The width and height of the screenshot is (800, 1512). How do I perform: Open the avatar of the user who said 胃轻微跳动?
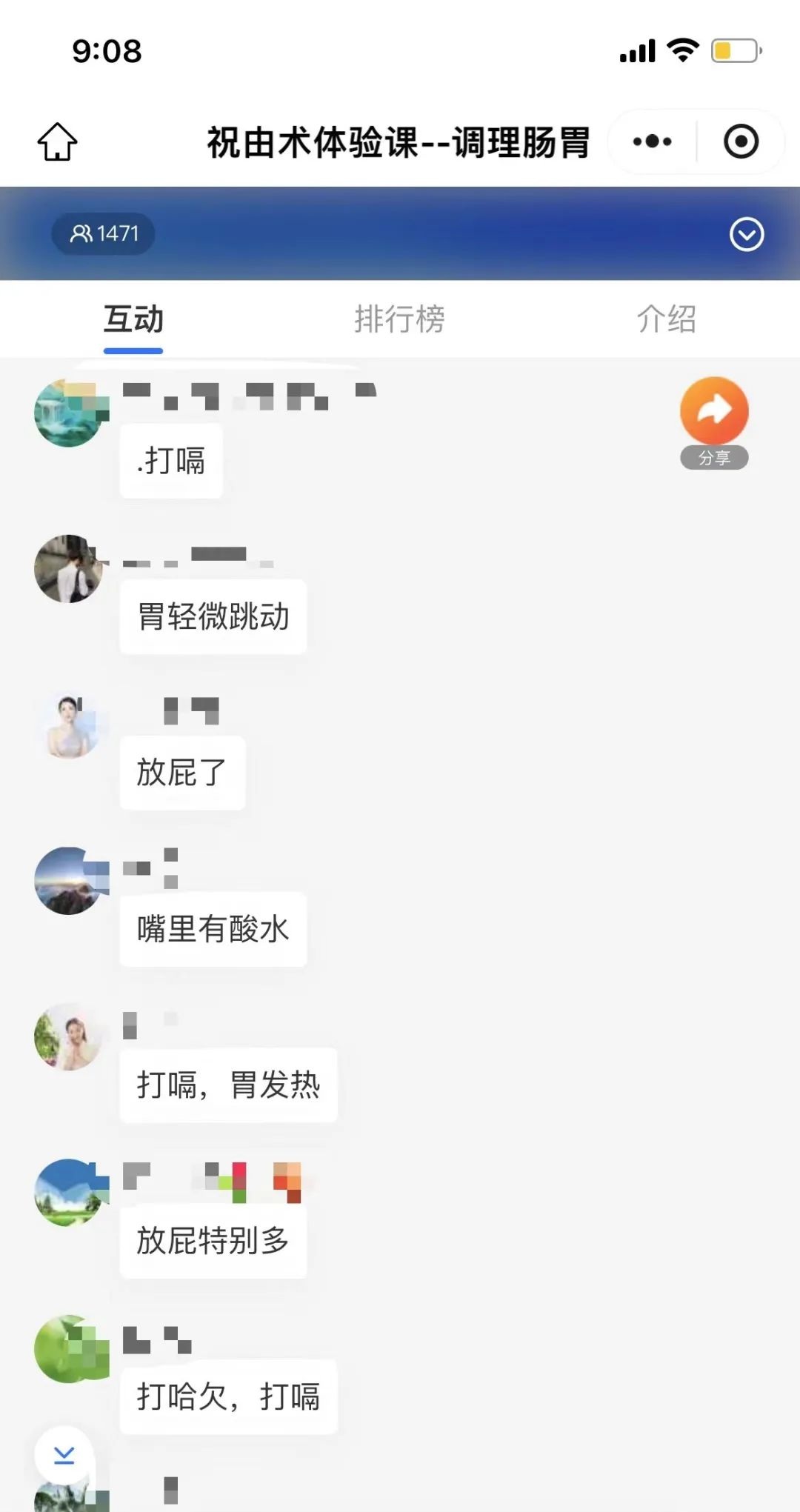[x=68, y=568]
